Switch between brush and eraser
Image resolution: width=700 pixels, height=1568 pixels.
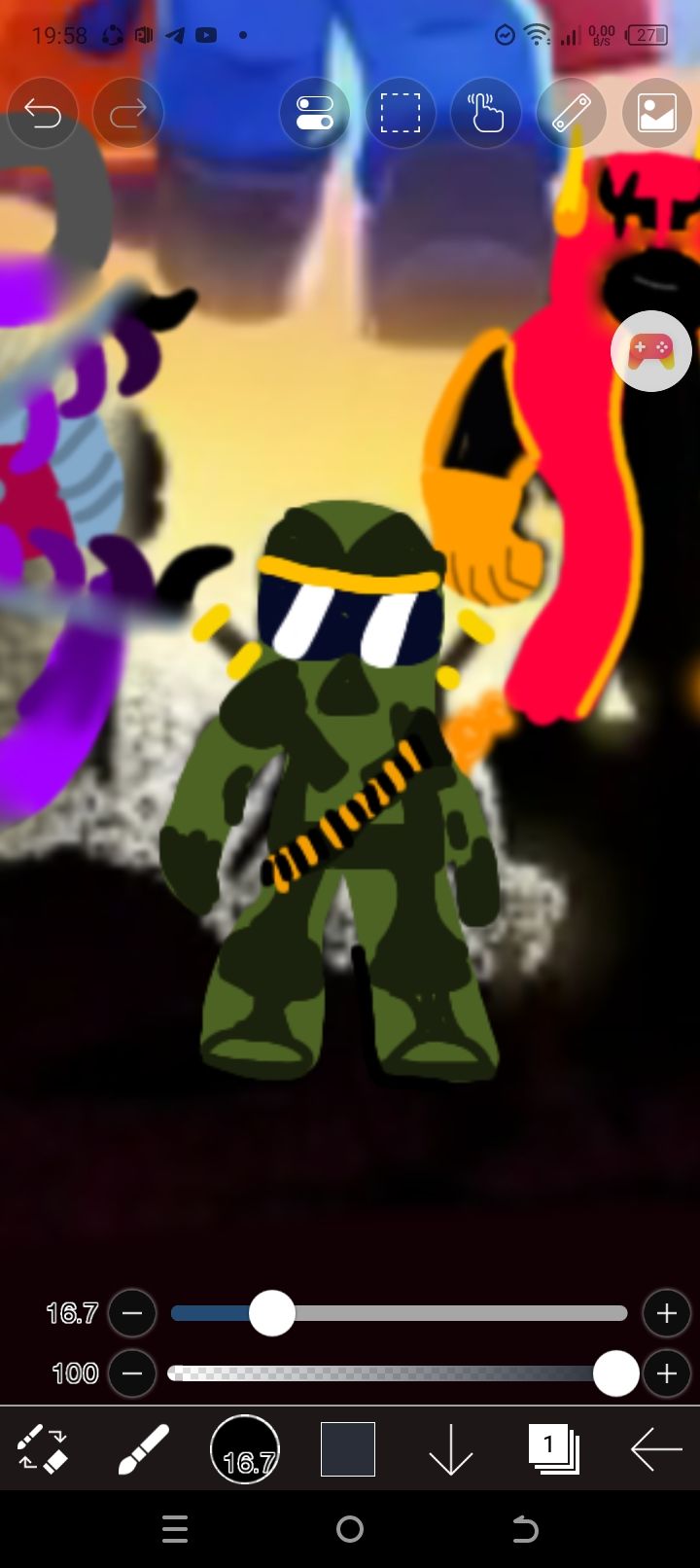pyautogui.click(x=42, y=1448)
